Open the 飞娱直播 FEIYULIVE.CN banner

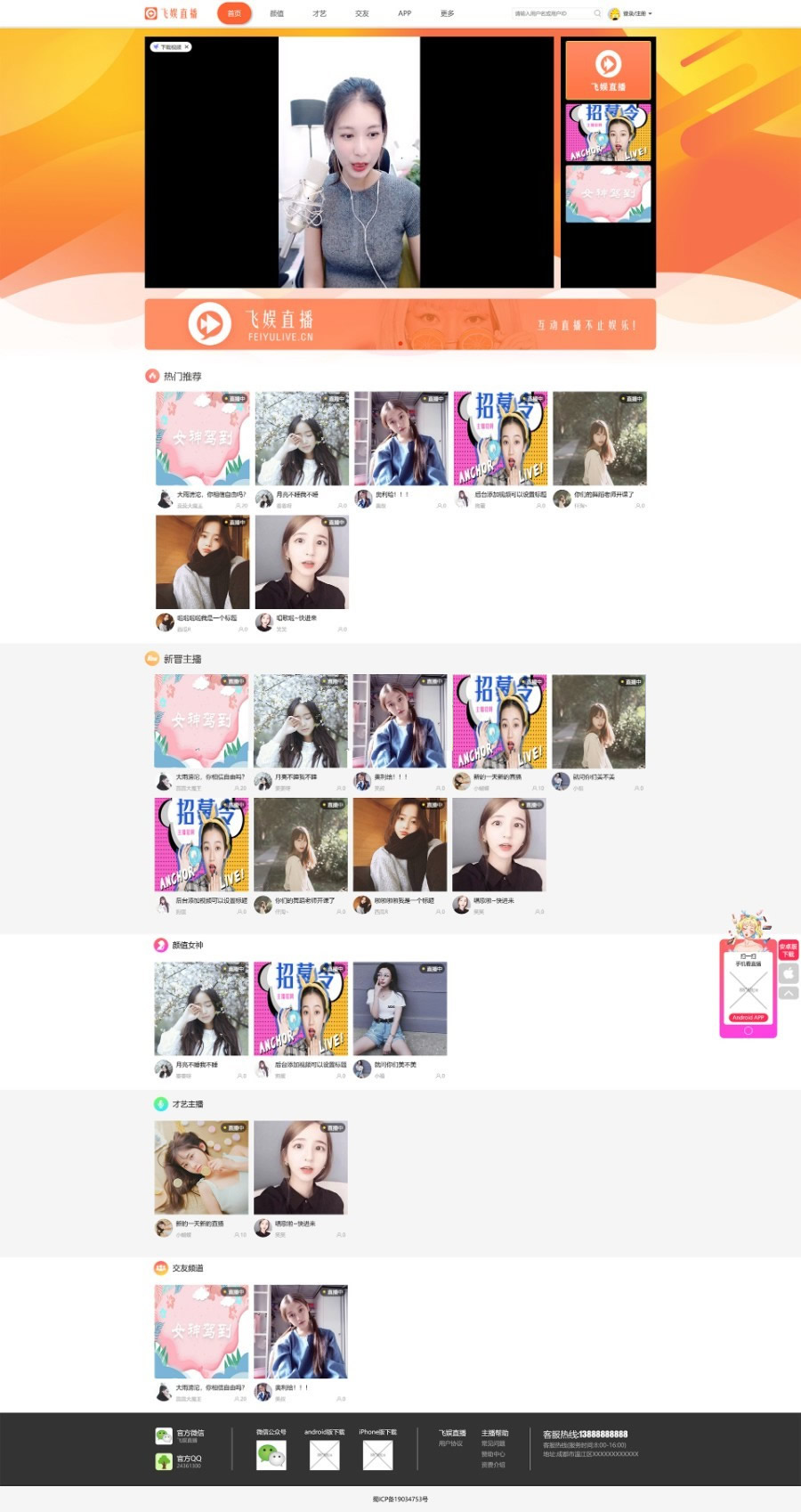tap(400, 324)
